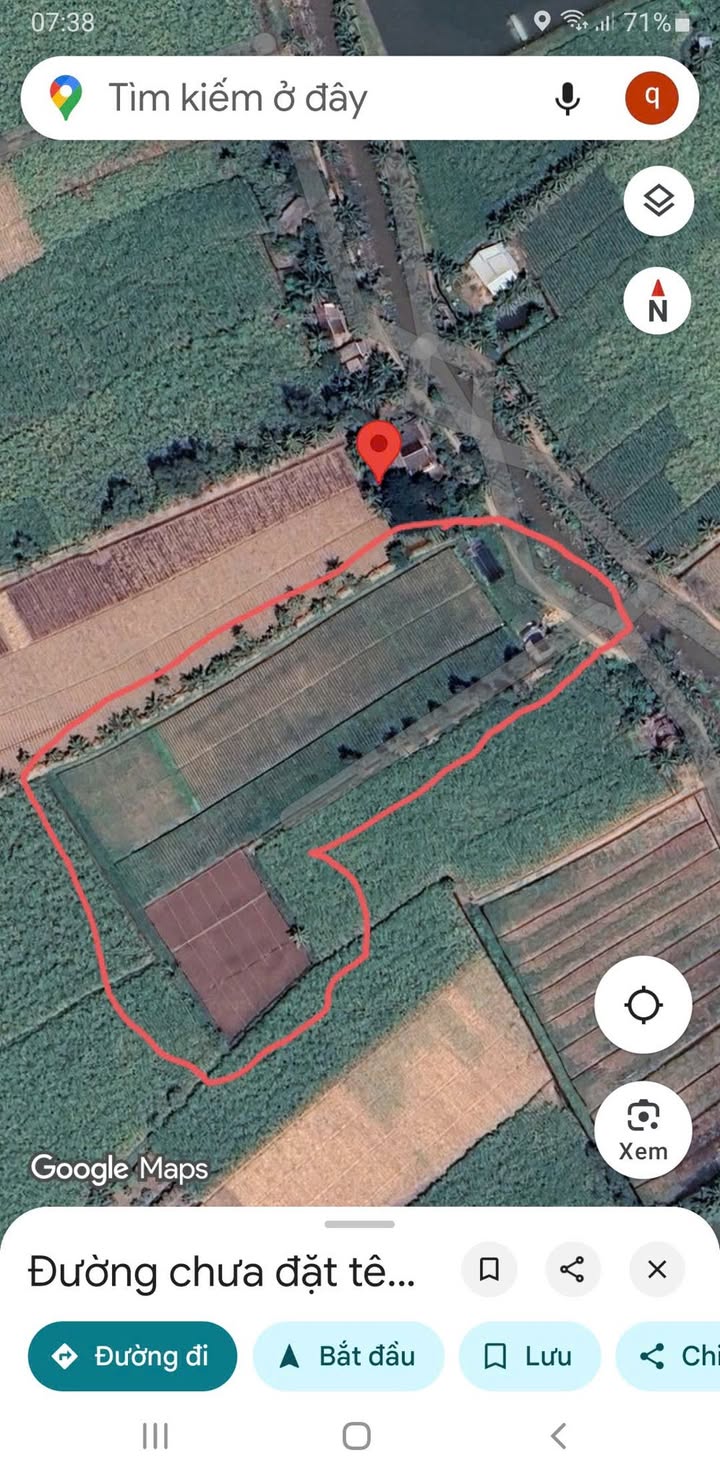Save the place using Lưu chip
The width and height of the screenshot is (720, 1480).
point(529,1356)
